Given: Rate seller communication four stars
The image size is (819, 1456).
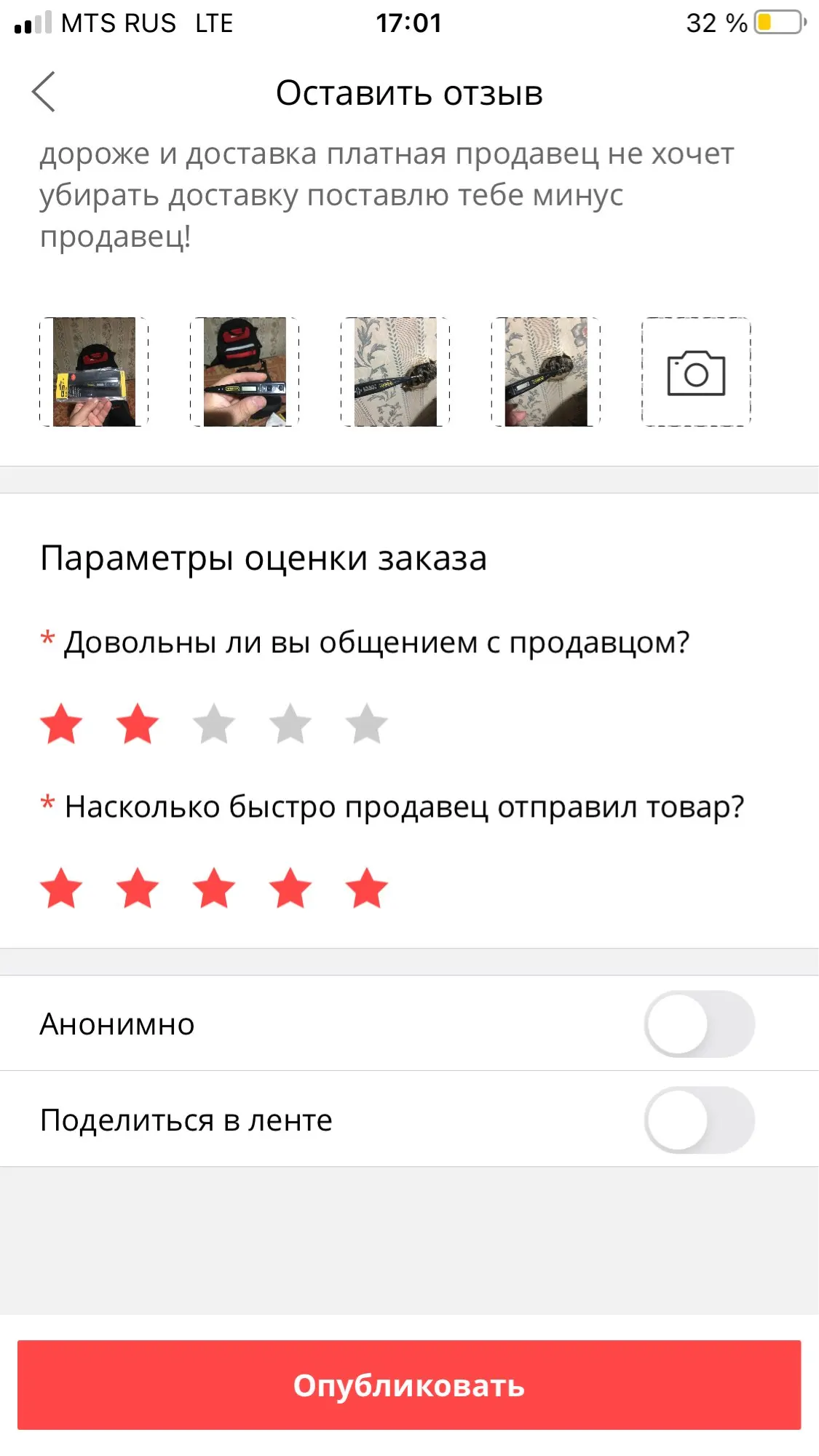Looking at the screenshot, I should [290, 724].
